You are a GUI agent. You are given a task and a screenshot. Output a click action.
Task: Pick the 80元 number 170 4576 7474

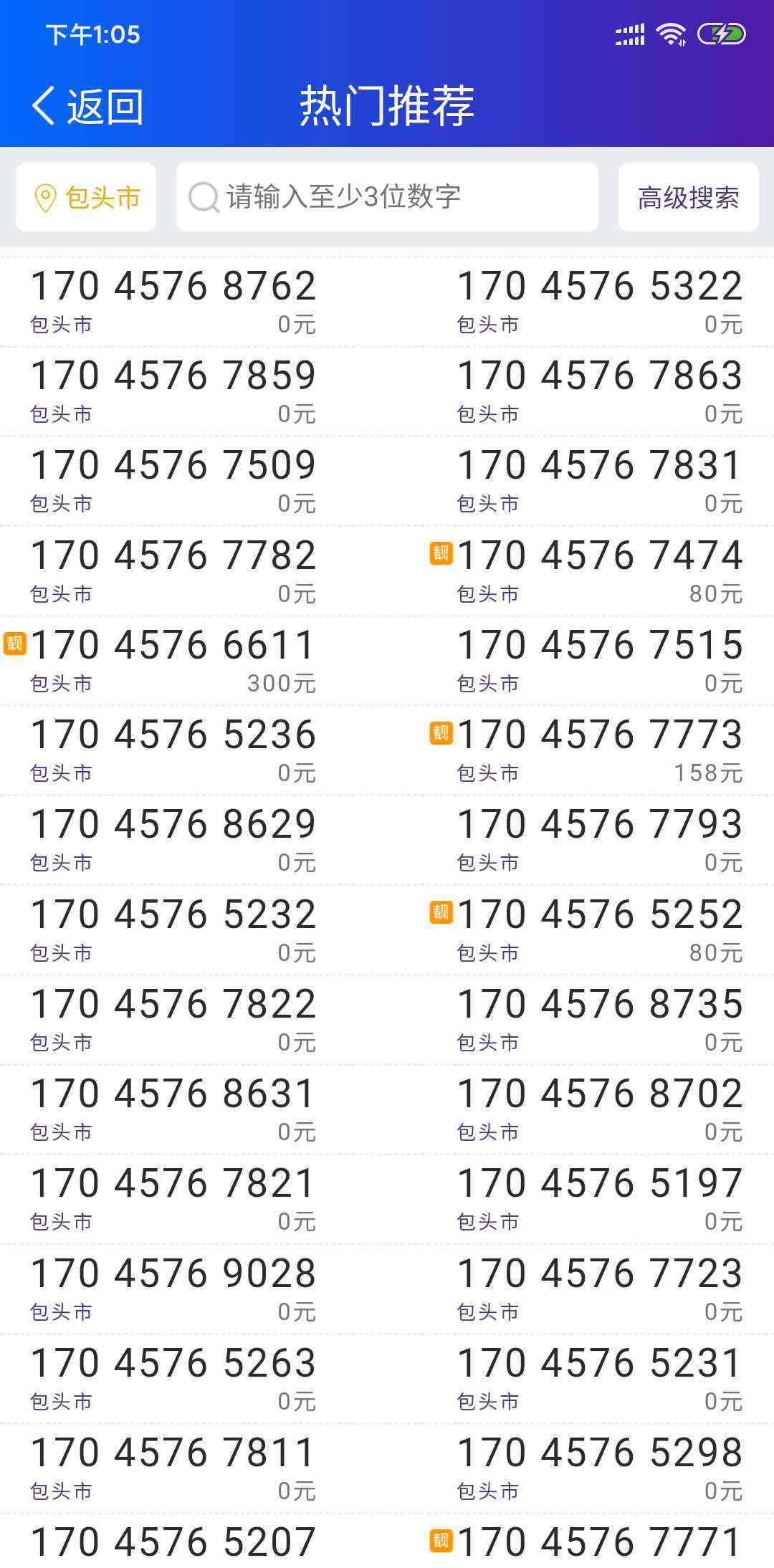tap(600, 572)
